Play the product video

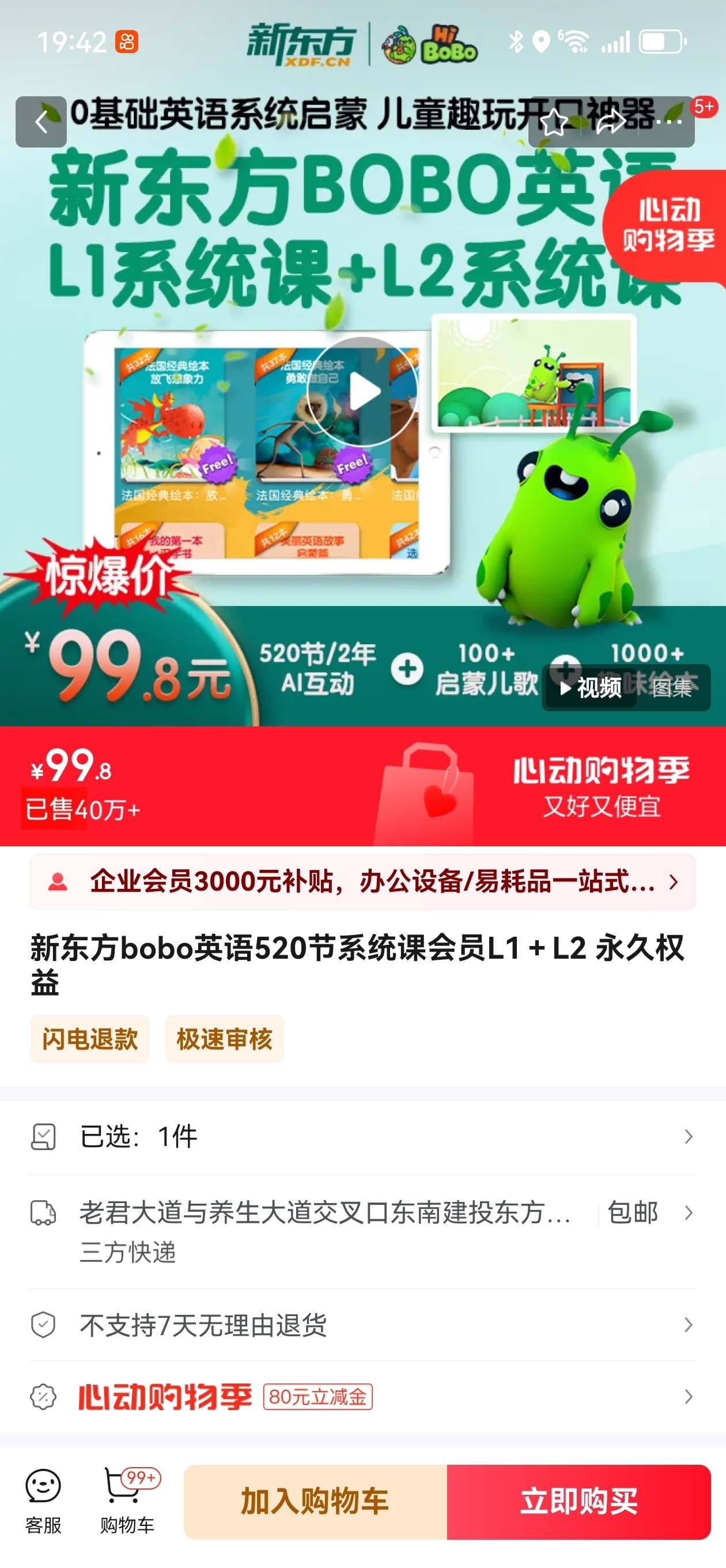pyautogui.click(x=362, y=392)
